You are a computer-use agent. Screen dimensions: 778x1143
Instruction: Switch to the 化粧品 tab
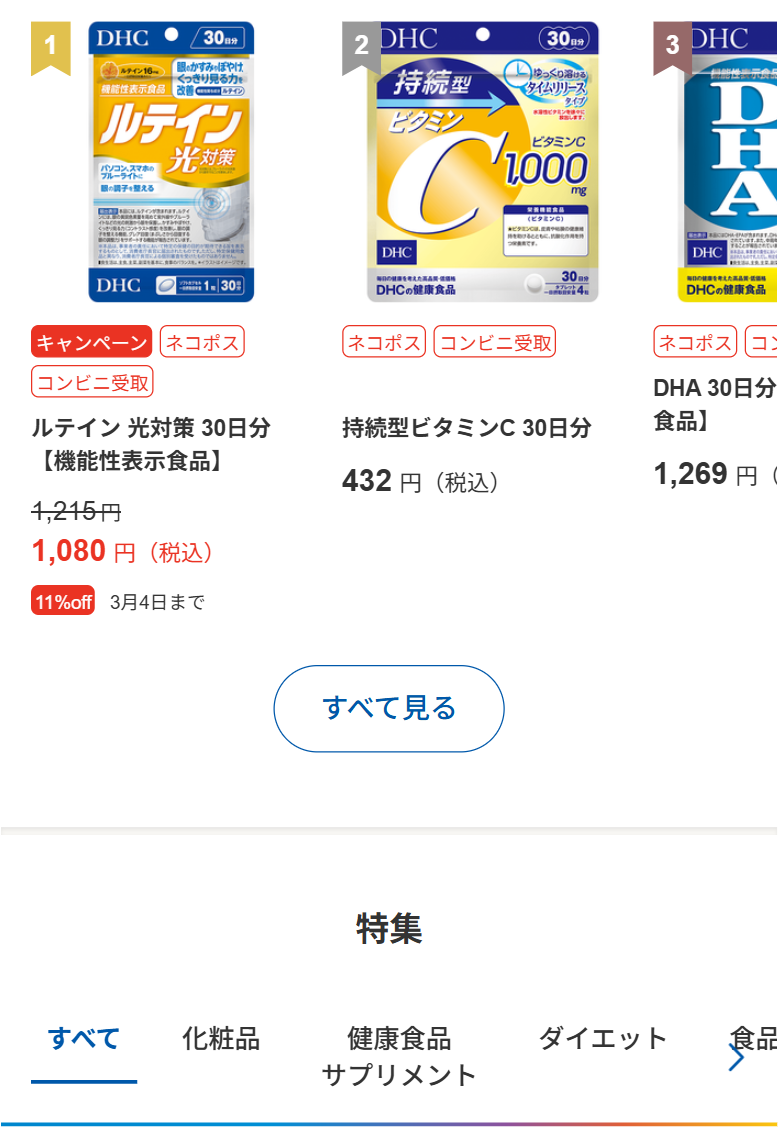pyautogui.click(x=221, y=1038)
